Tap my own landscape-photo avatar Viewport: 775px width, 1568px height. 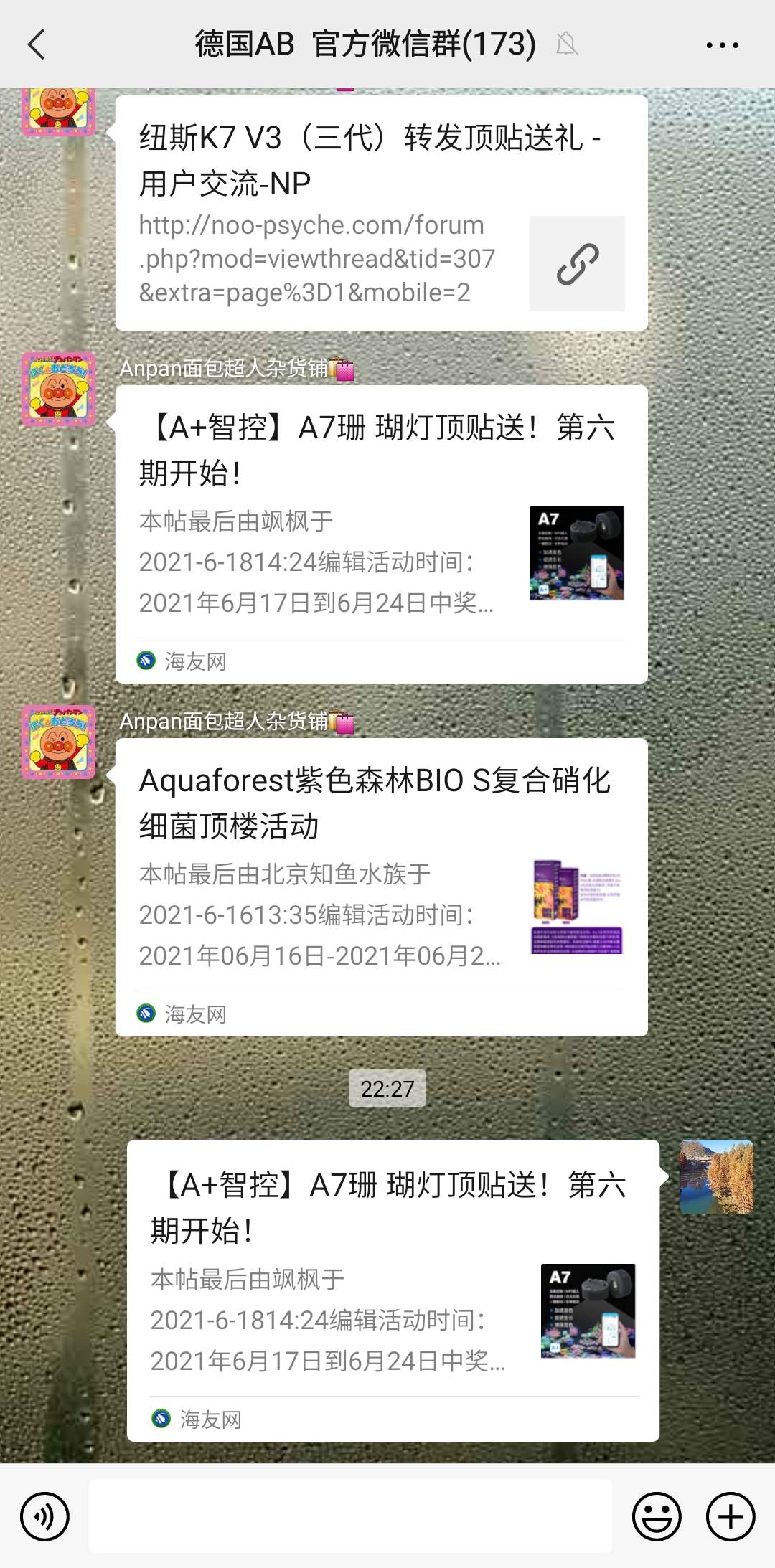pyautogui.click(x=716, y=1176)
